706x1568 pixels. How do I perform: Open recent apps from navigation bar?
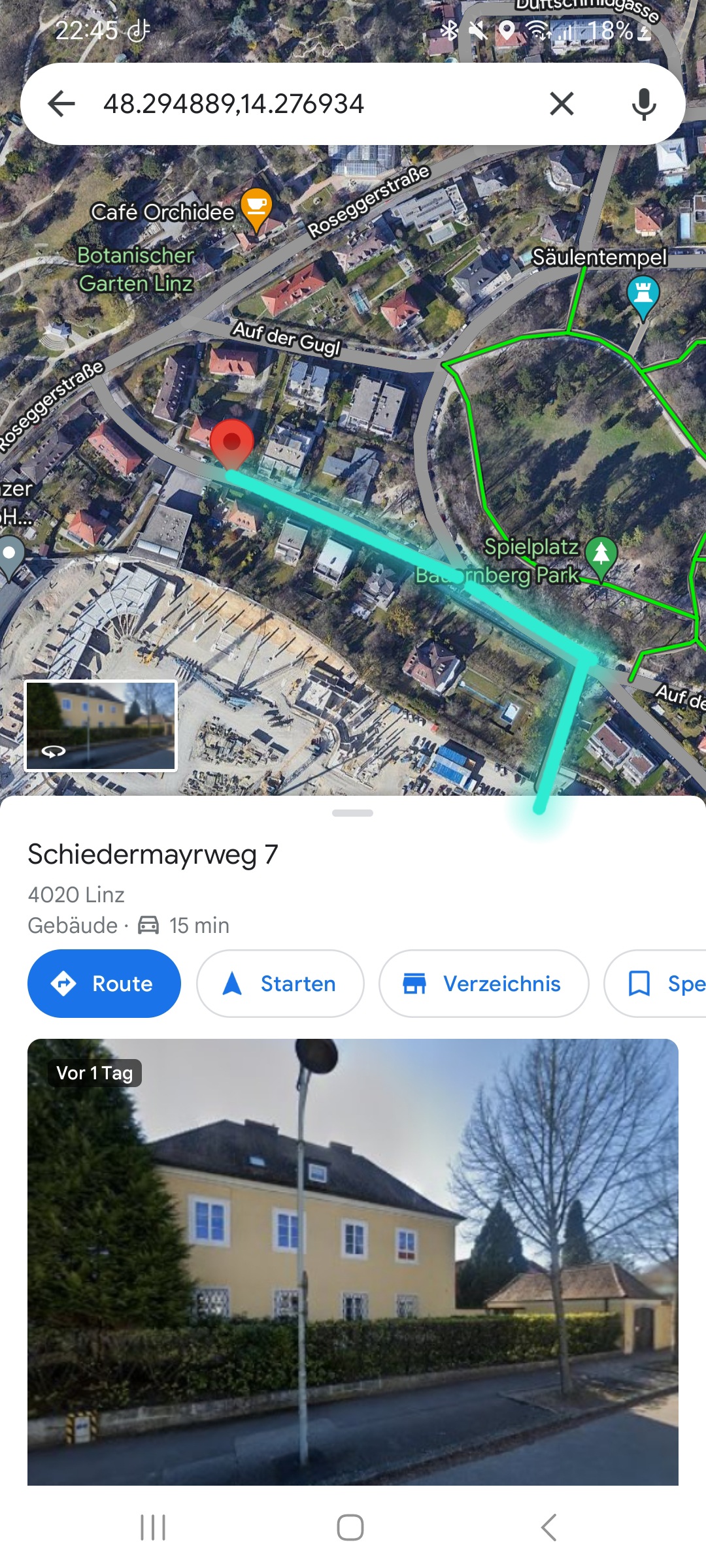pos(153,1527)
